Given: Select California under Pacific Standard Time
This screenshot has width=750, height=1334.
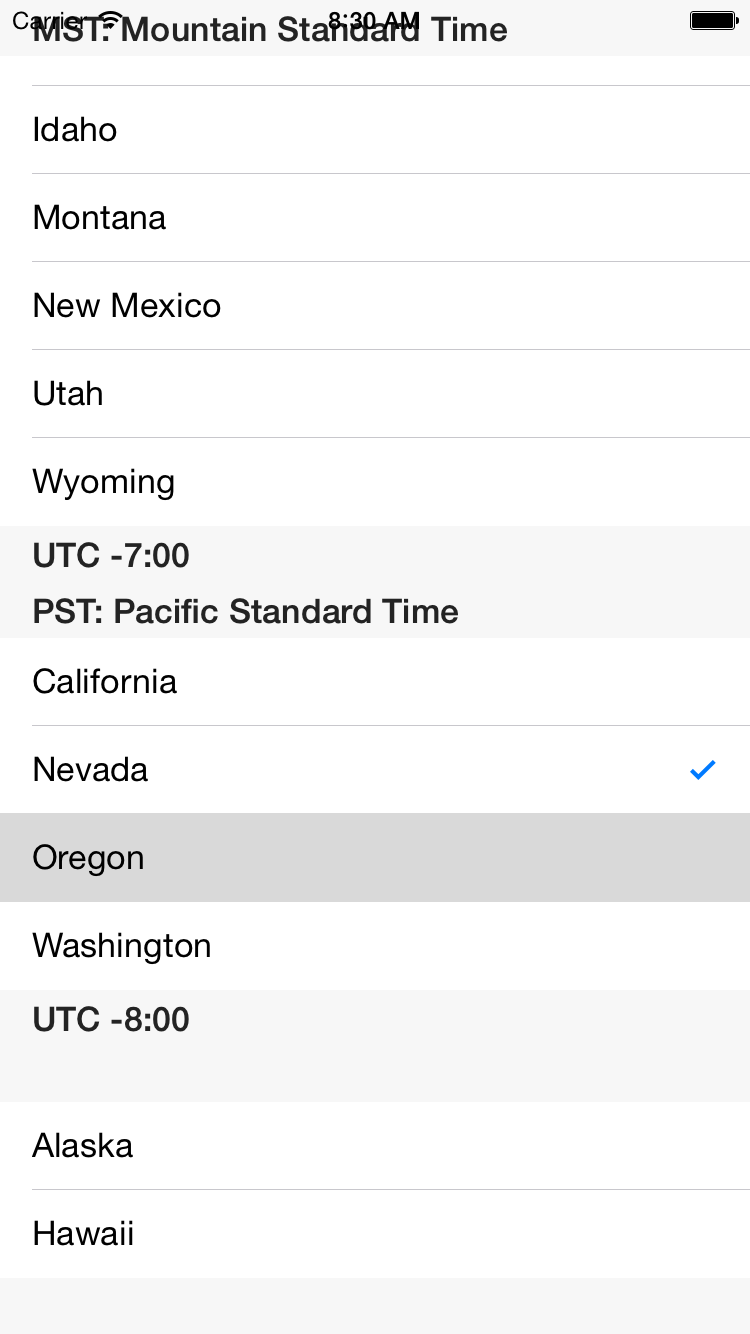Looking at the screenshot, I should coord(375,682).
